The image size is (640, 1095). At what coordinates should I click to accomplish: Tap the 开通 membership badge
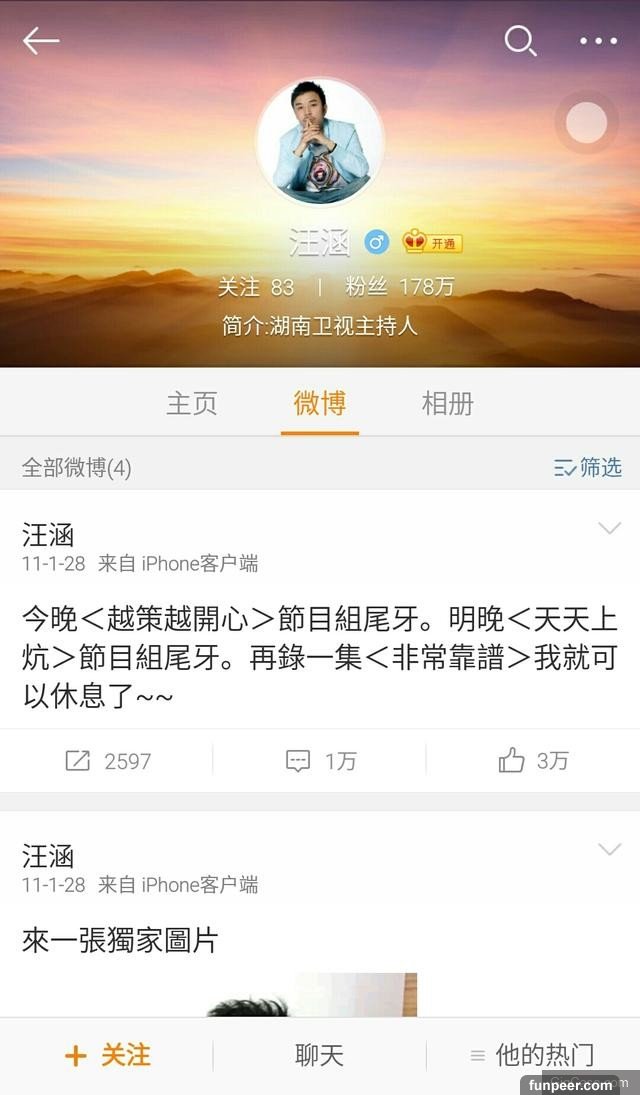433,242
